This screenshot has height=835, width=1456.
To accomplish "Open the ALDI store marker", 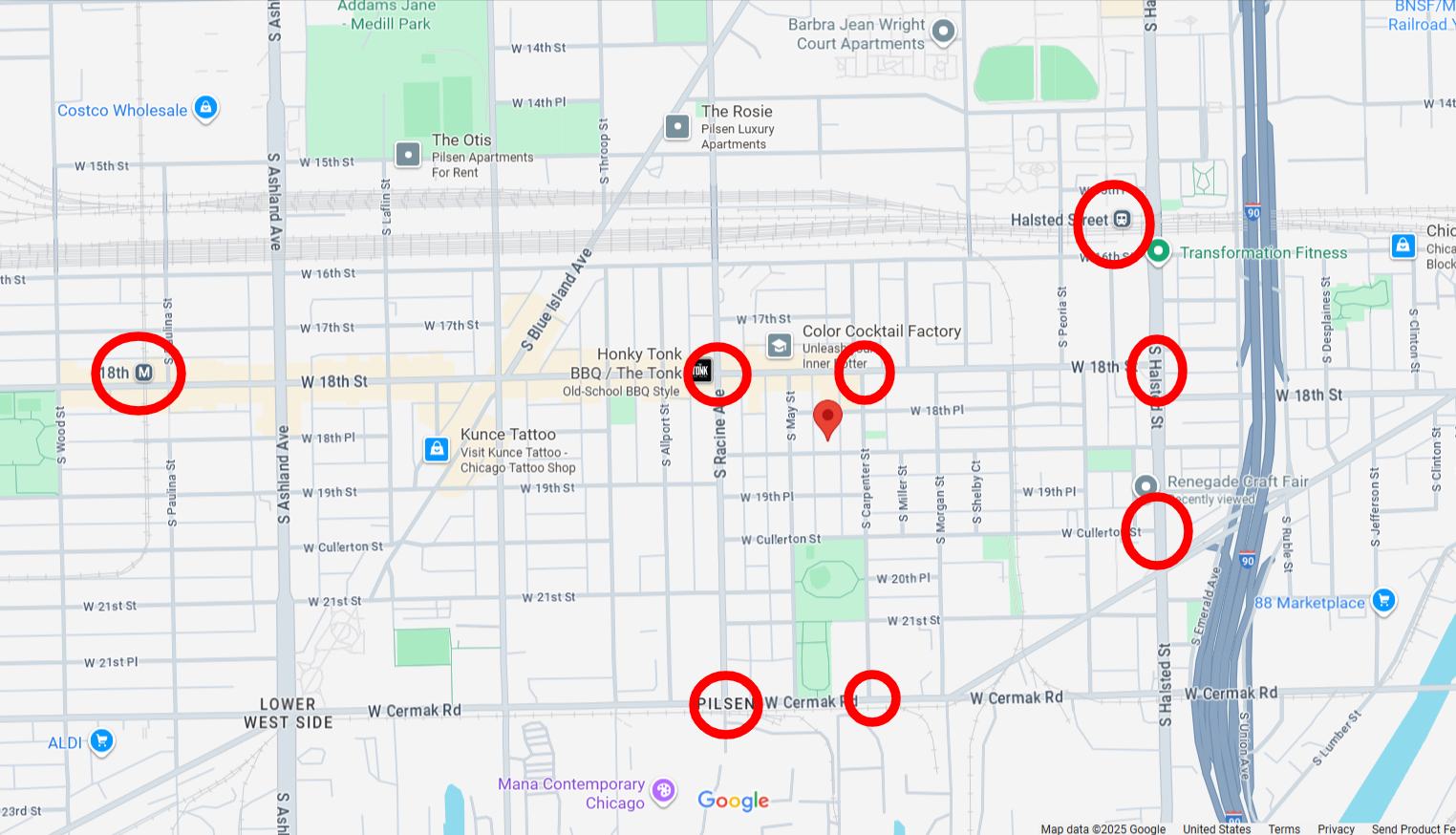I will point(101,740).
